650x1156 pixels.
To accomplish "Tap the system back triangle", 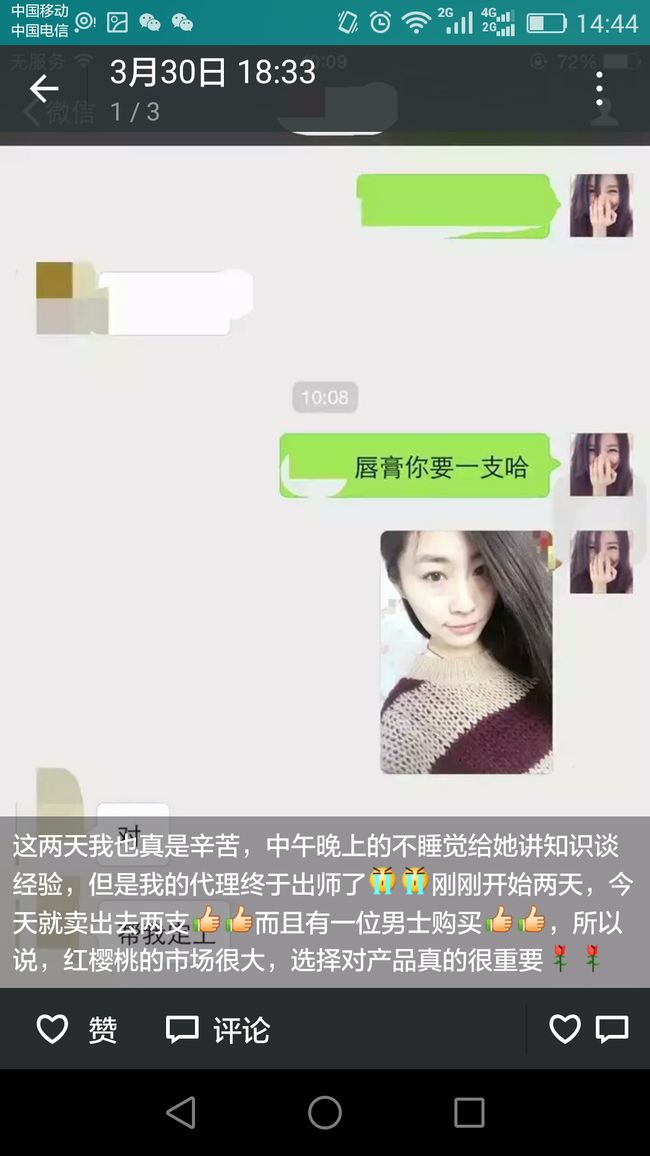I will [181, 1113].
